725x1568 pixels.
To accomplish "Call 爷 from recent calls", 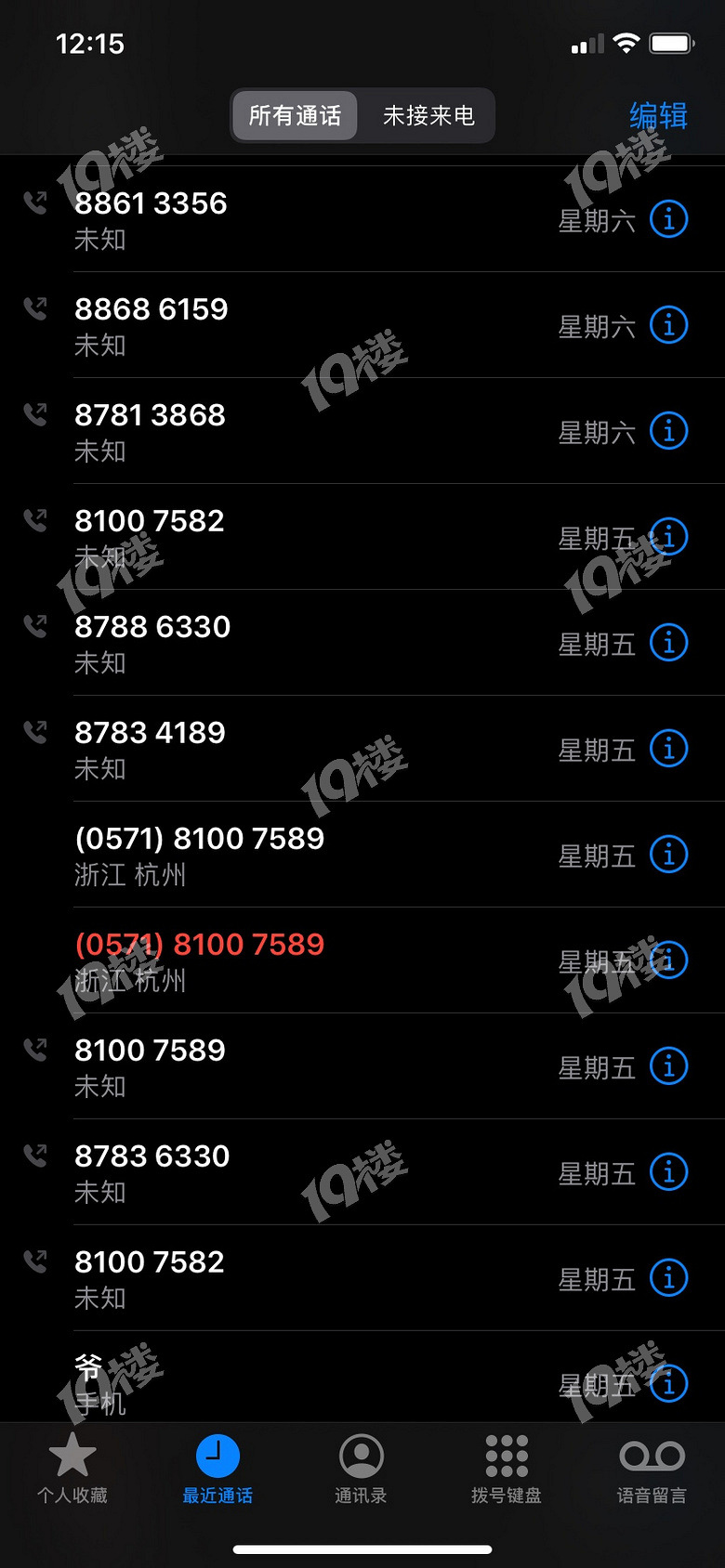I will click(279, 1382).
